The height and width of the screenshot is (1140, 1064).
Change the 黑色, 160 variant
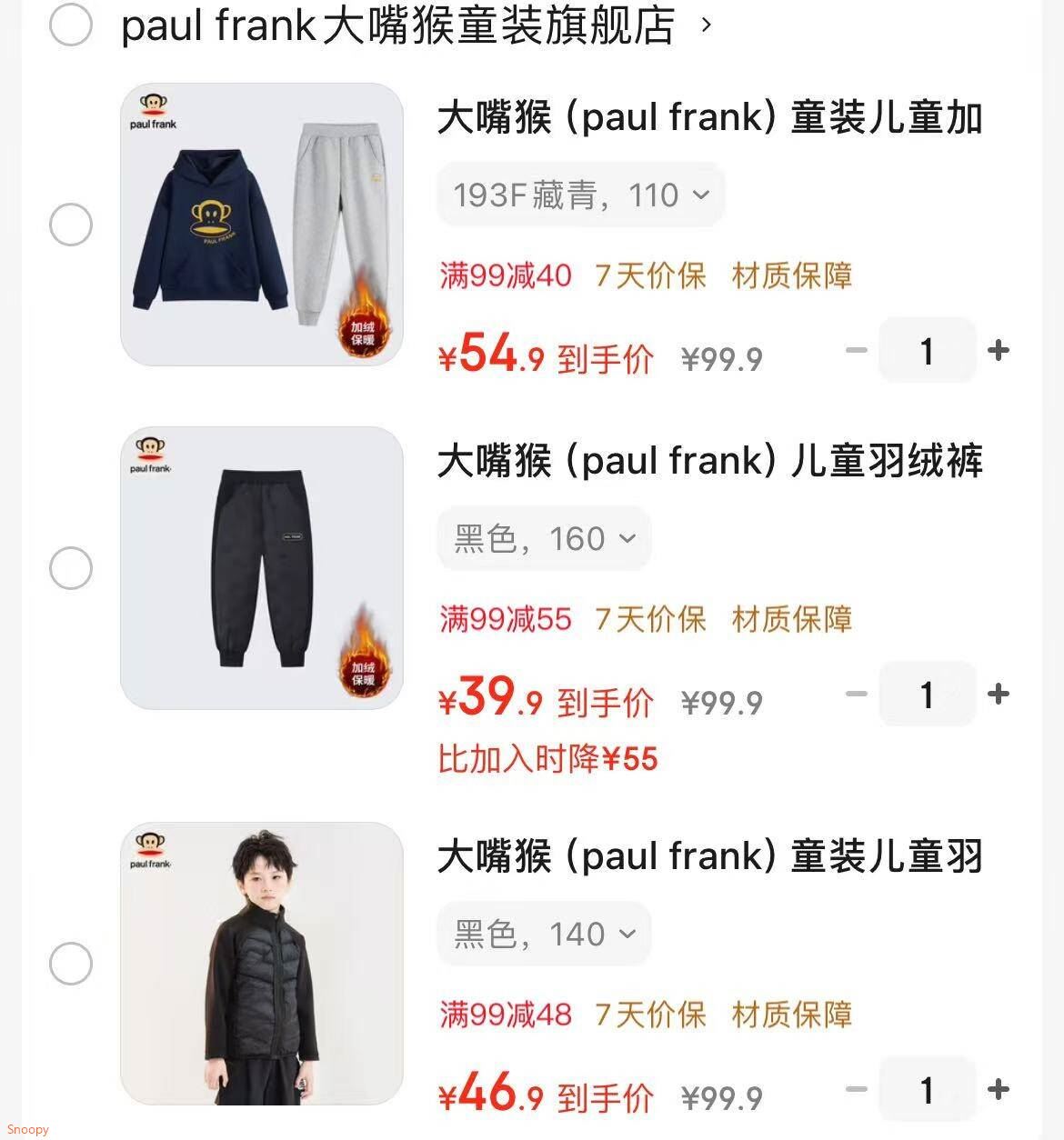tap(544, 539)
